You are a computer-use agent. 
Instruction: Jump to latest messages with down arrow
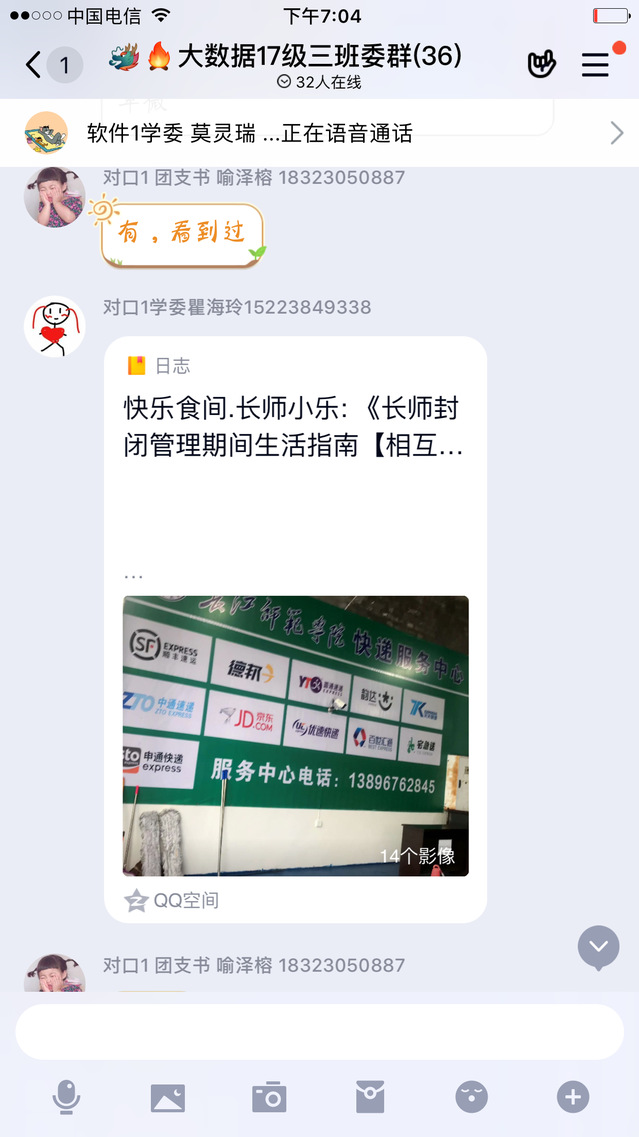pyautogui.click(x=598, y=946)
